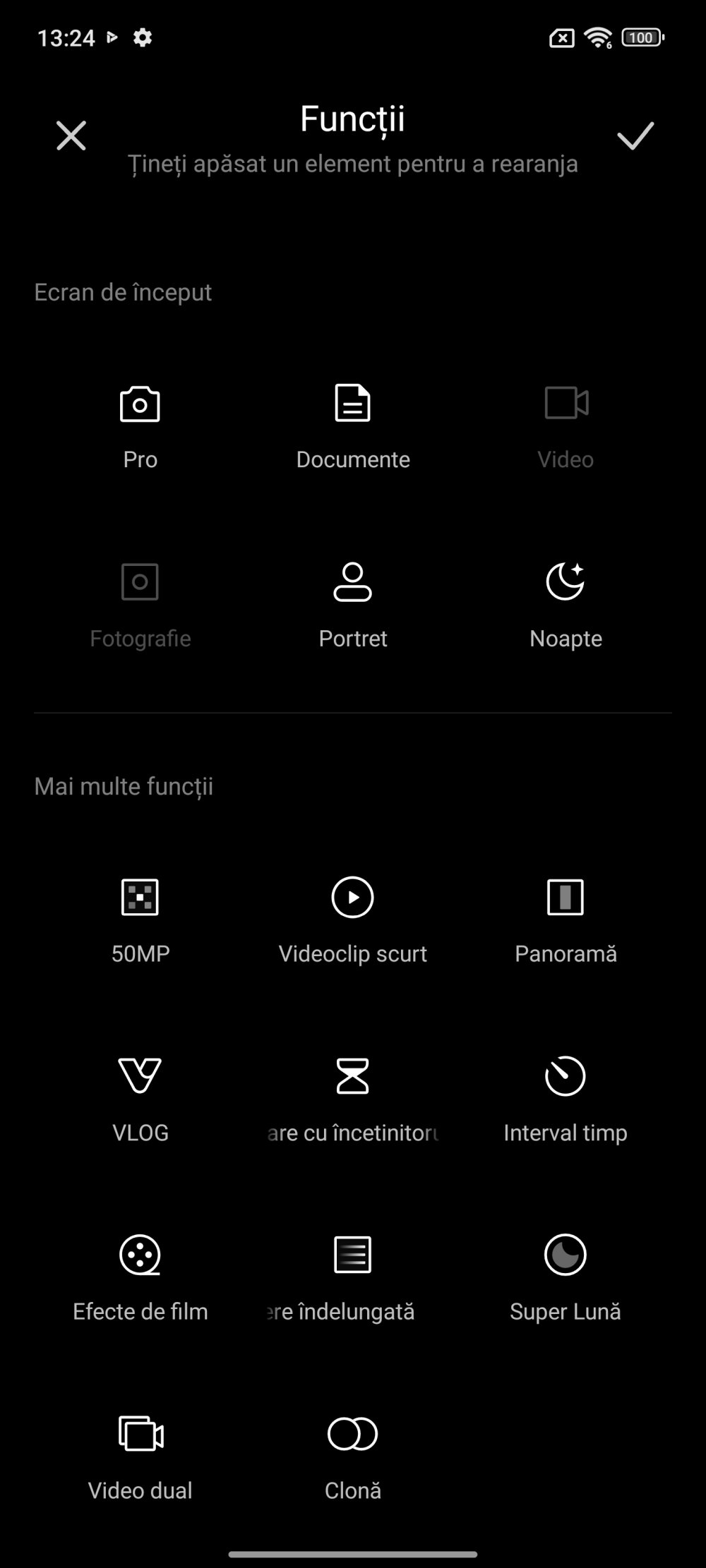Choose the Portret function
Screen dimensions: 706x1568
click(353, 606)
